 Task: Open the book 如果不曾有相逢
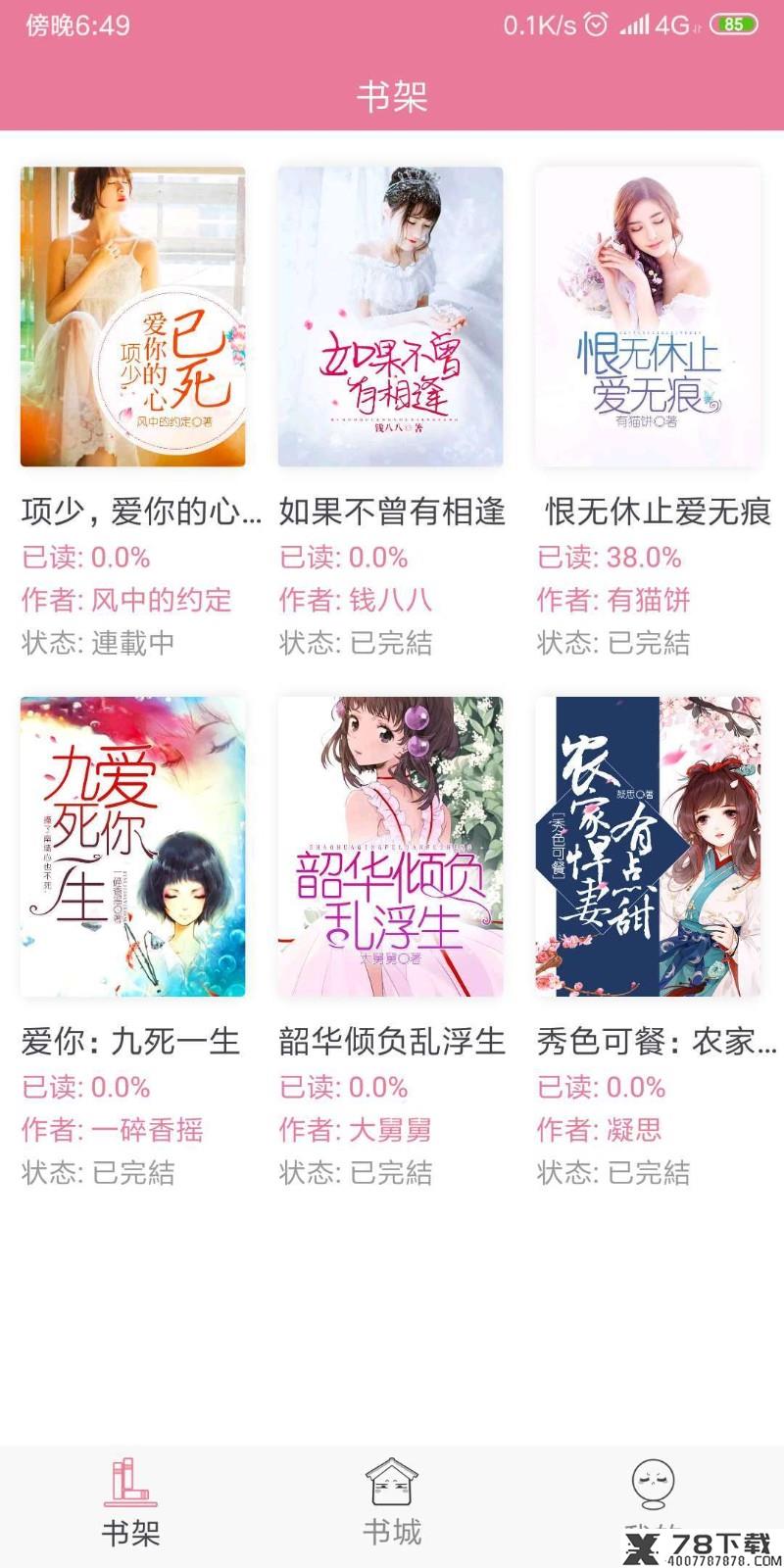(x=391, y=317)
